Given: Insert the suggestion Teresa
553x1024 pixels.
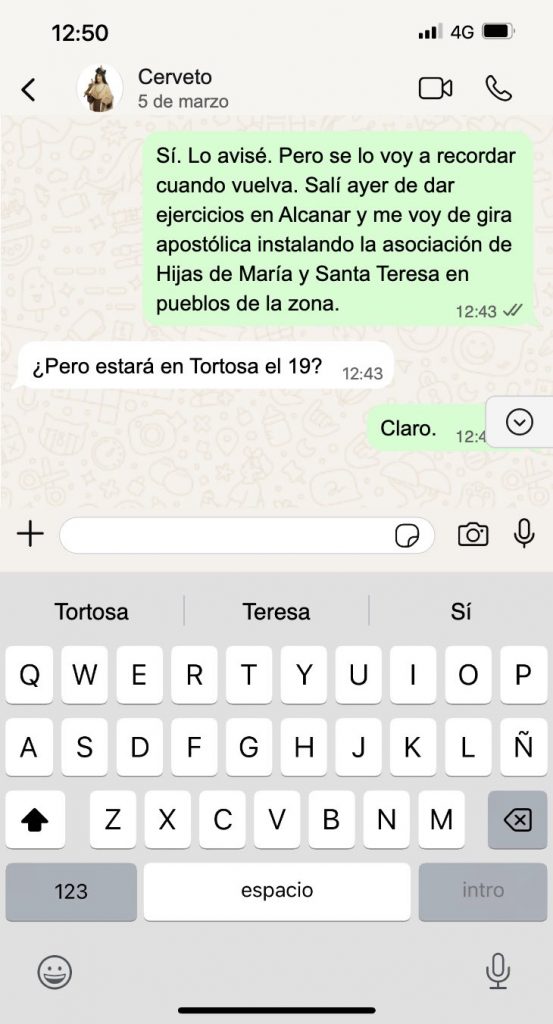Looking at the screenshot, I should (276, 612).
